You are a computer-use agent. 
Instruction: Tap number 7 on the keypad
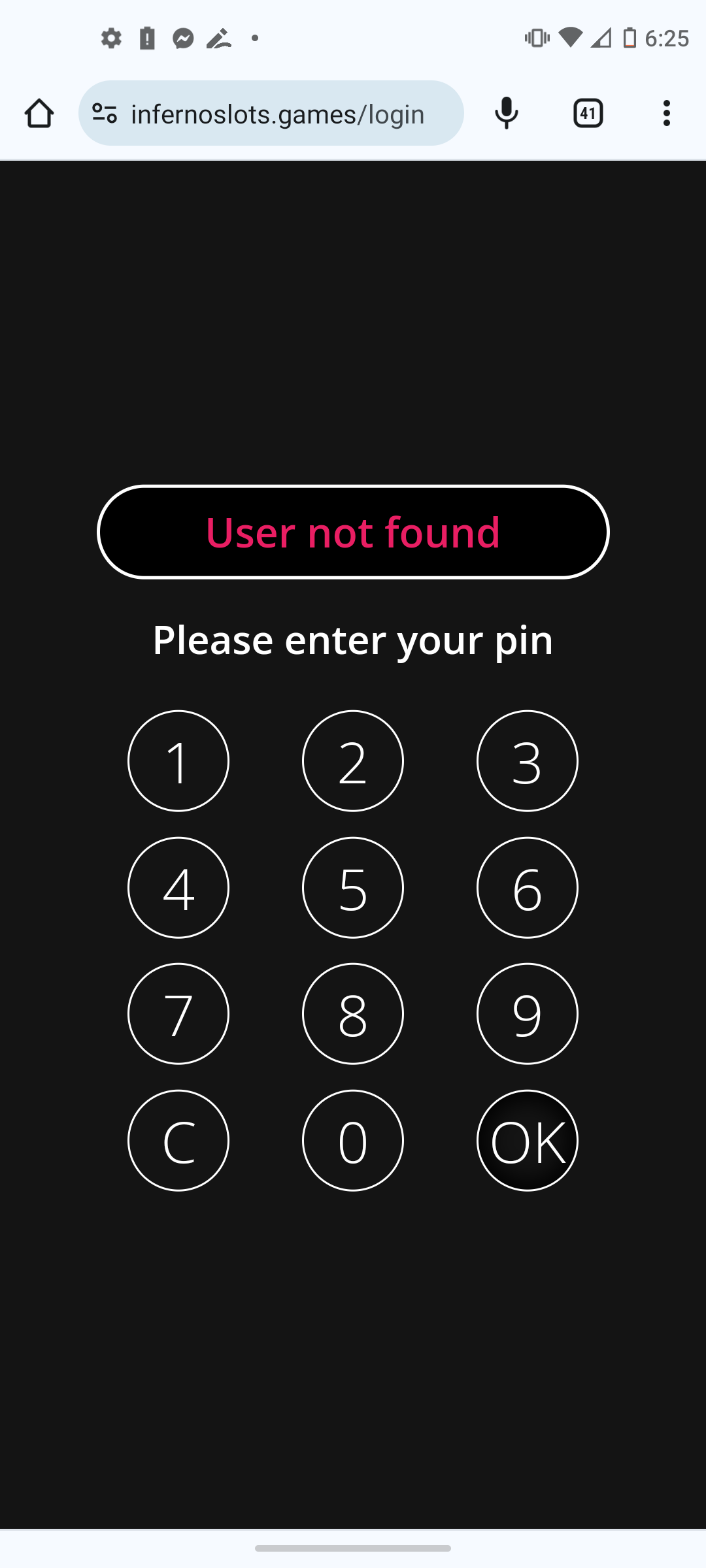pyautogui.click(x=178, y=1014)
